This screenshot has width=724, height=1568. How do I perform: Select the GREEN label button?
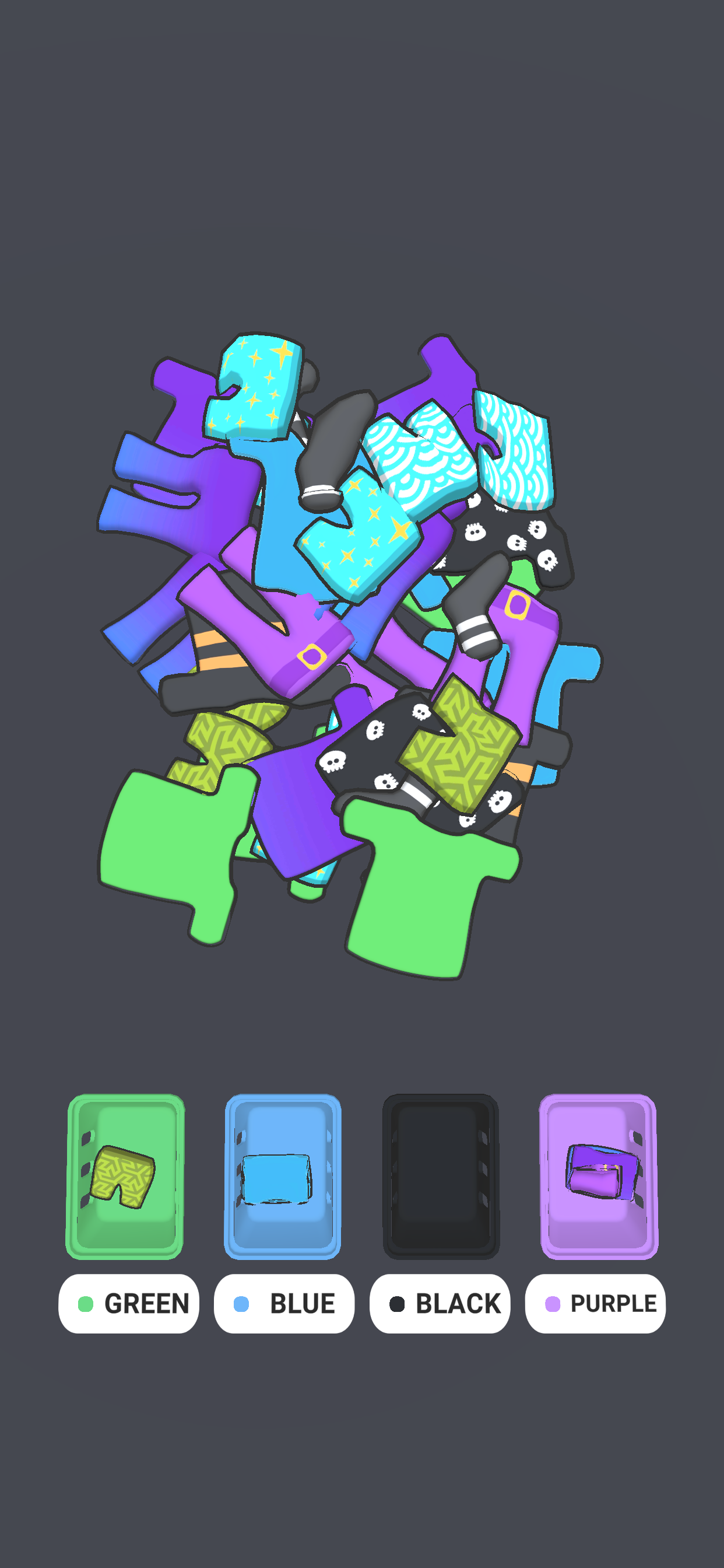point(128,1303)
